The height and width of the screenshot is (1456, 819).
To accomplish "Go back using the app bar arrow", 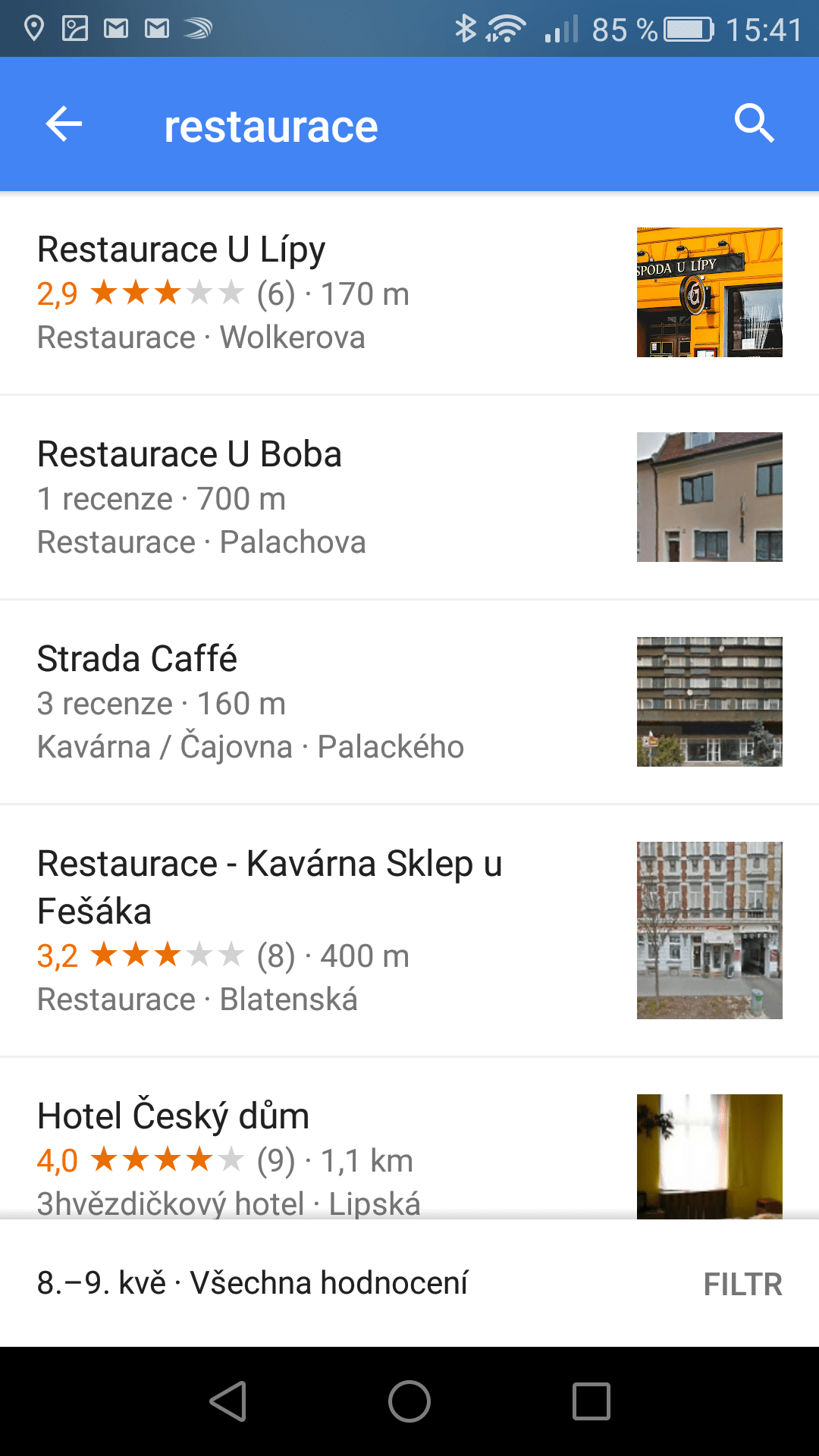I will pyautogui.click(x=64, y=124).
